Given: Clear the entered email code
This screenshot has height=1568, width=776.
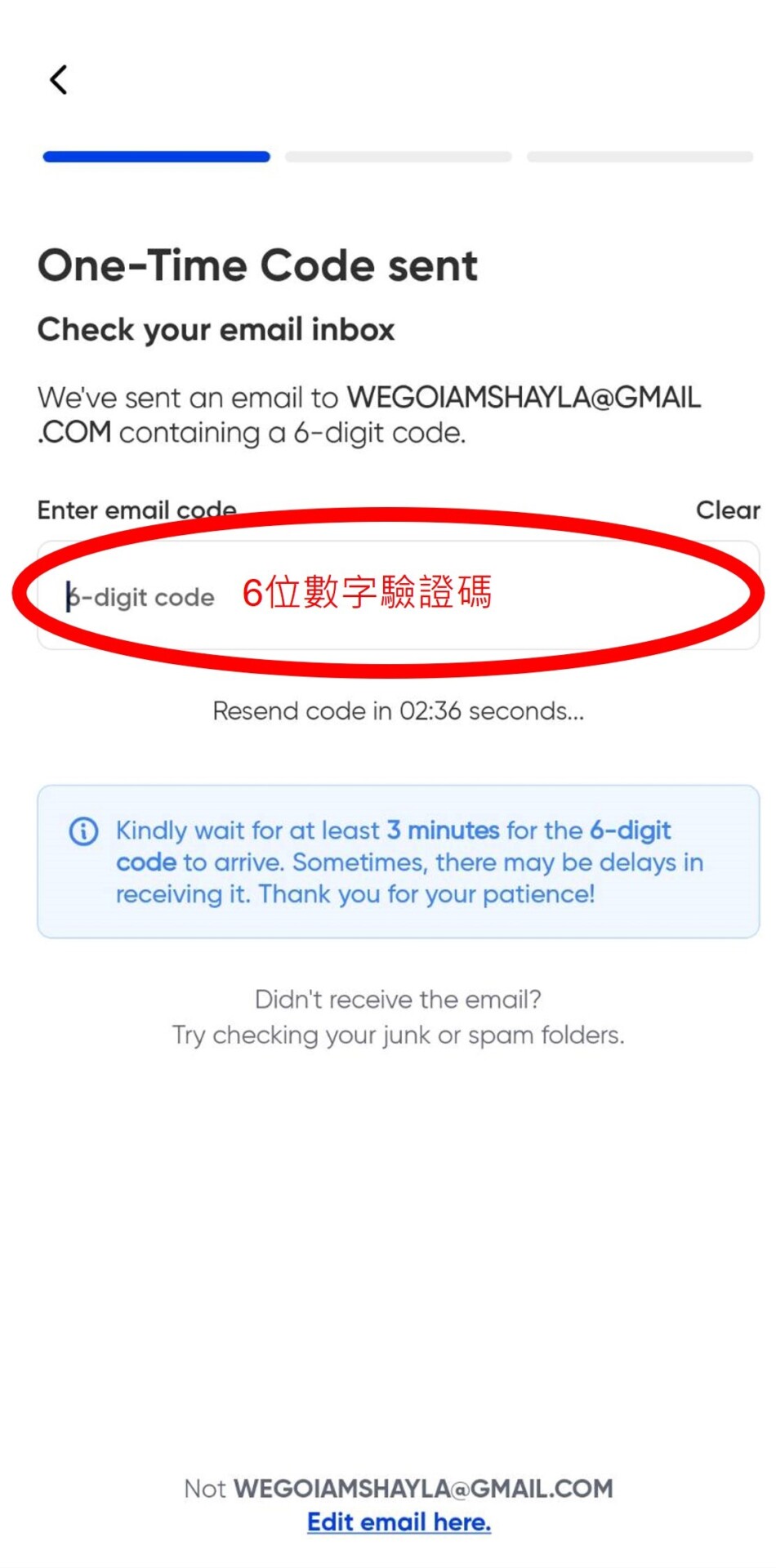Looking at the screenshot, I should click(726, 510).
